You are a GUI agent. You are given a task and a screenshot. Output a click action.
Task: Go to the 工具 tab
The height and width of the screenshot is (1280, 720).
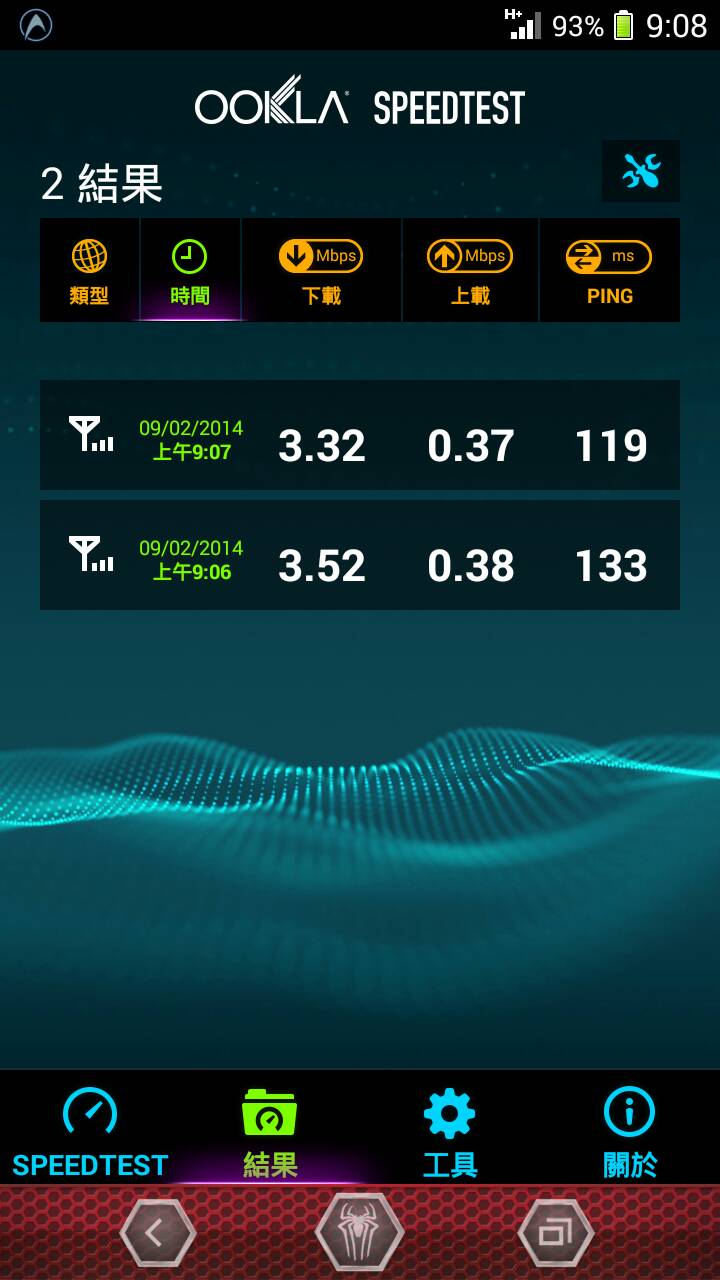click(450, 1130)
